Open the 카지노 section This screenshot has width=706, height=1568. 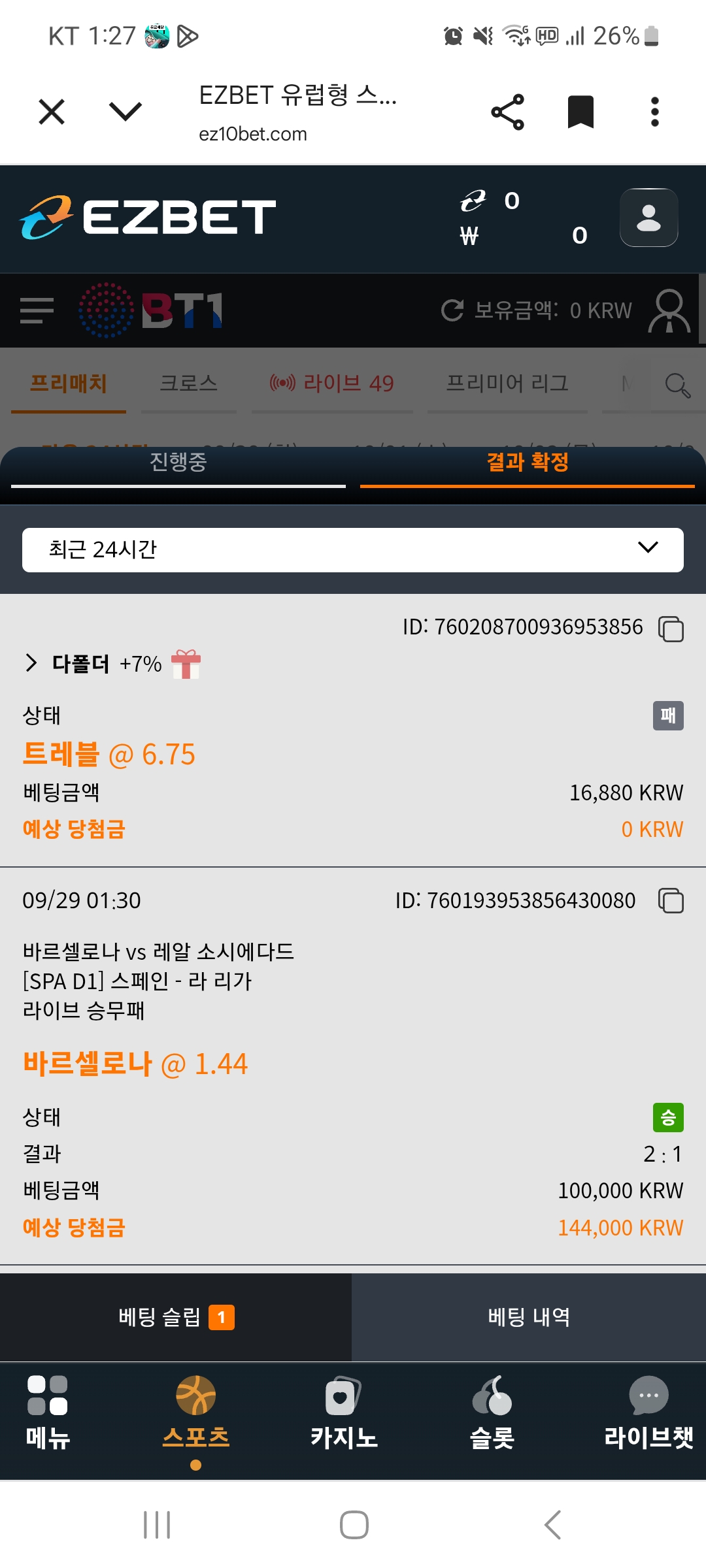[344, 1413]
